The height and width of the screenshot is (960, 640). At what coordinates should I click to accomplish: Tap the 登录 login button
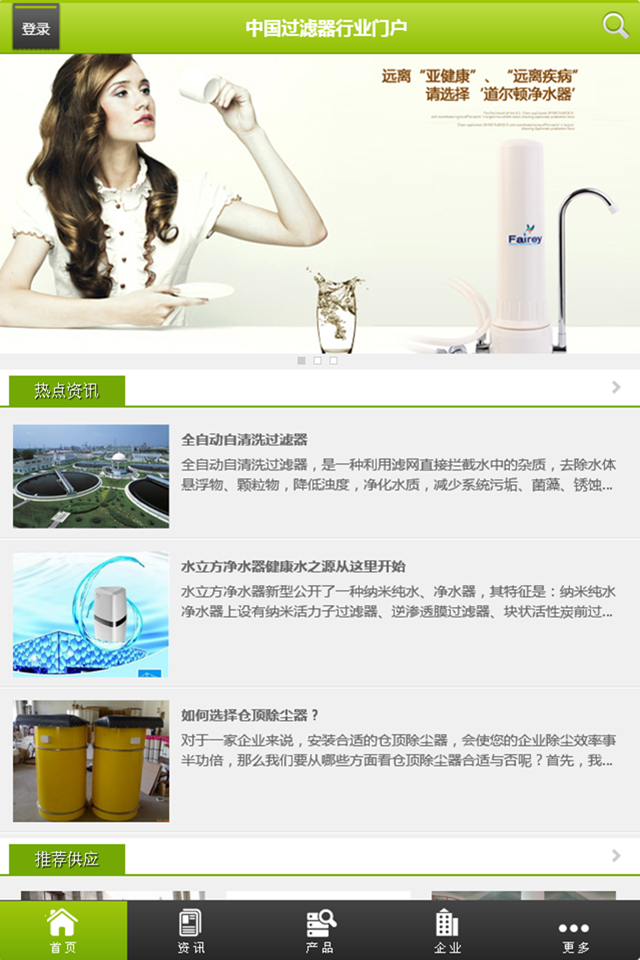(36, 27)
